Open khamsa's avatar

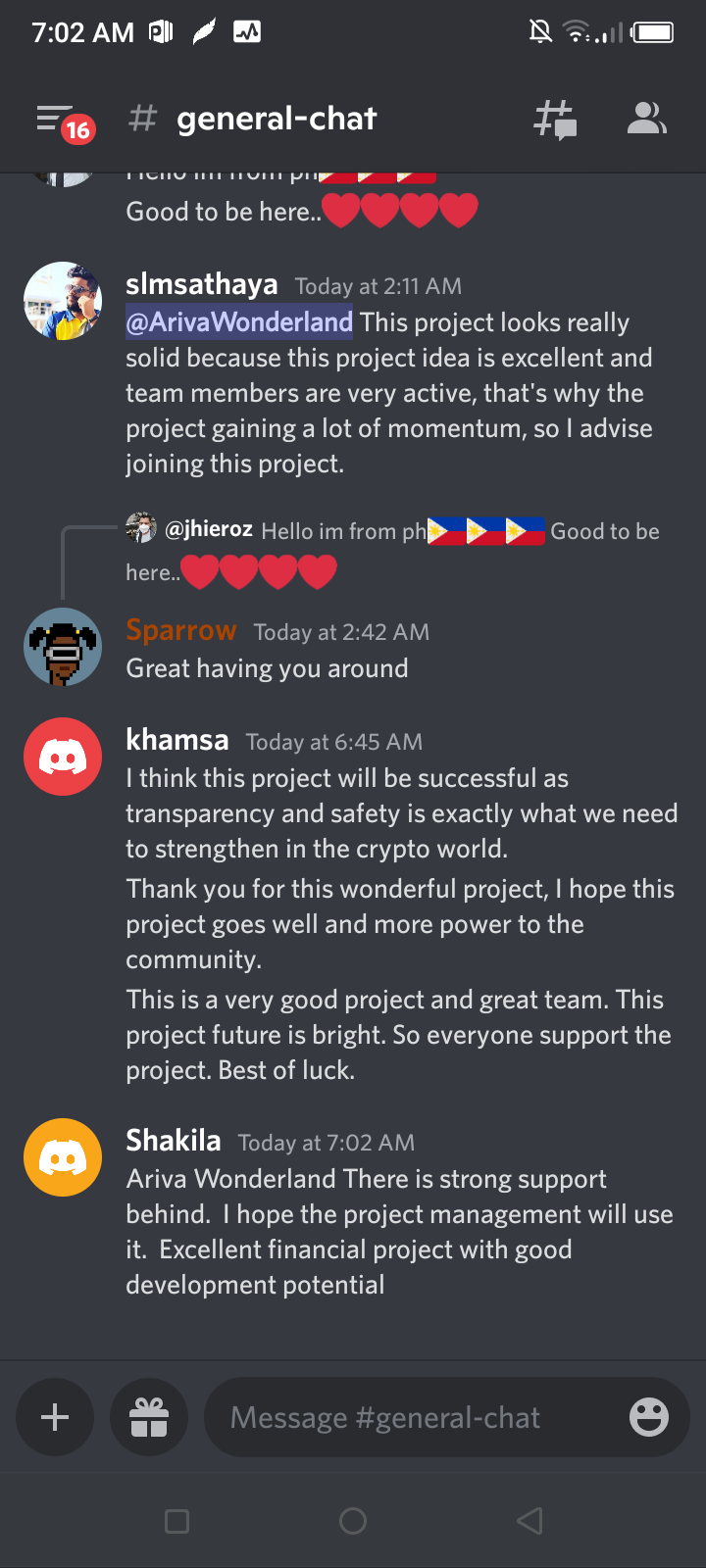[x=63, y=757]
